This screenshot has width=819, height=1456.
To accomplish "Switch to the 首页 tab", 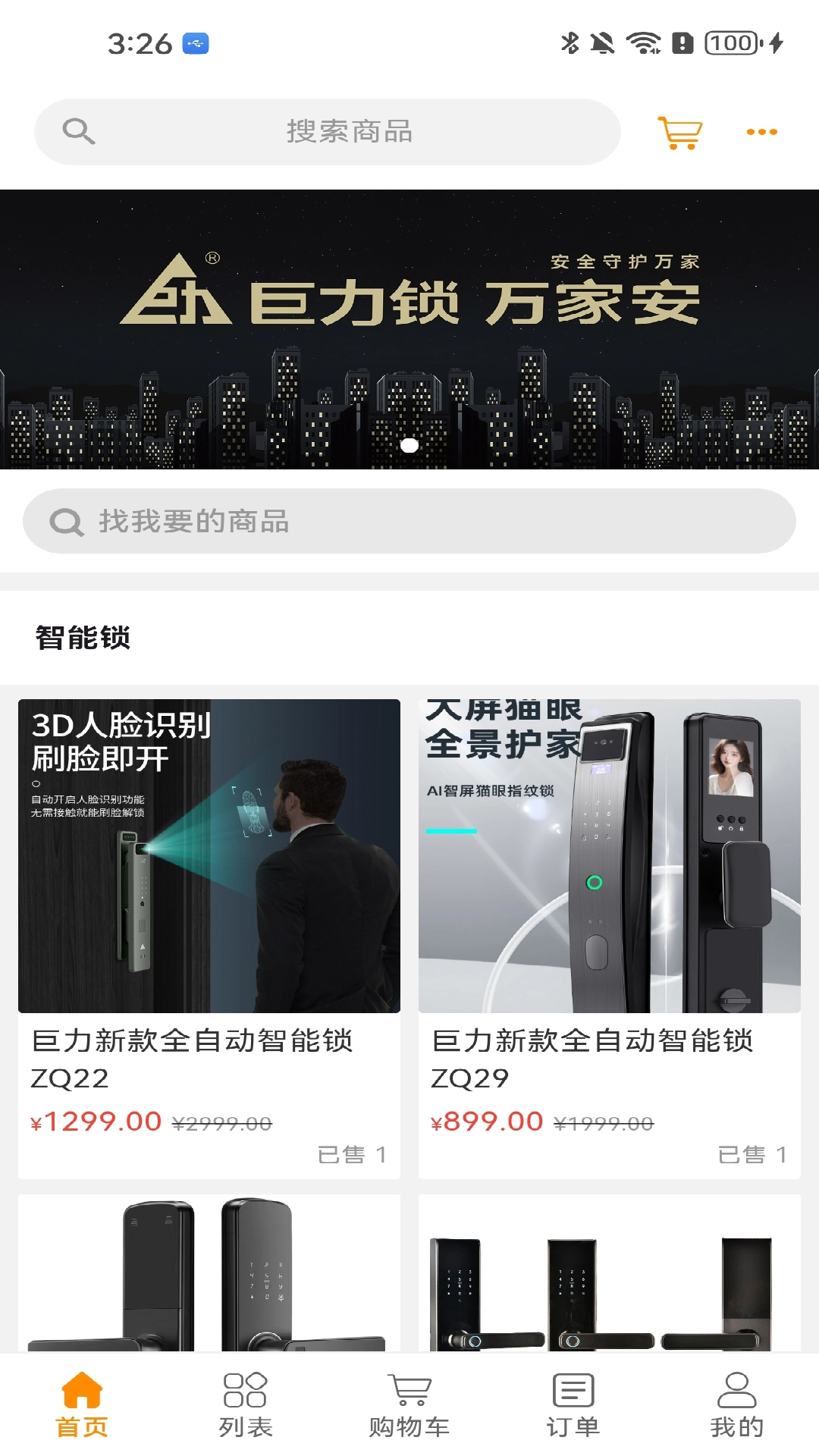I will point(82,1404).
